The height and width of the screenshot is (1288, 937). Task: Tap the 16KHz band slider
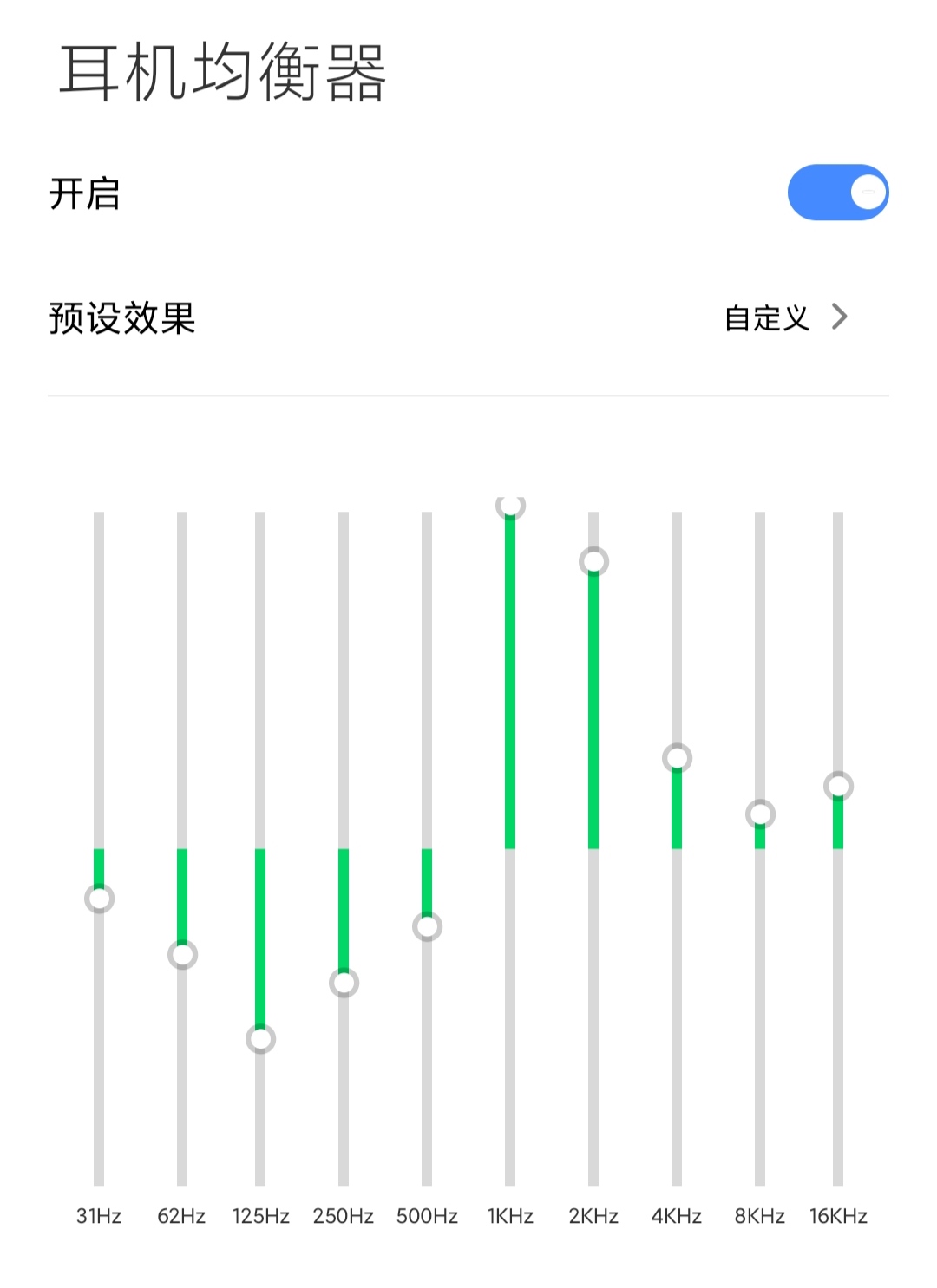(838, 787)
